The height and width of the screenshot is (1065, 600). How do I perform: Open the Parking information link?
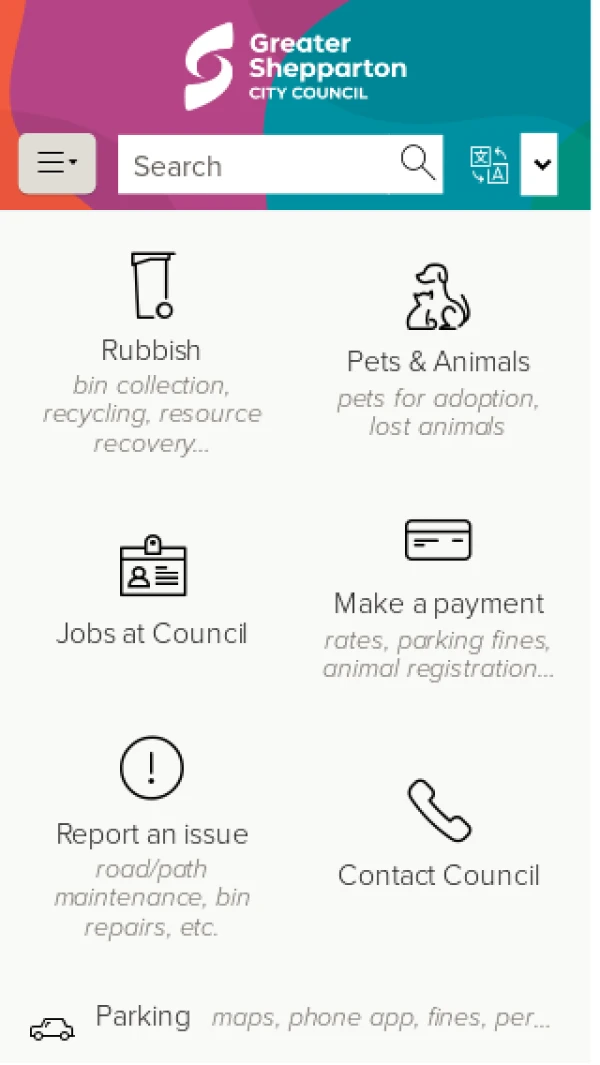pos(143,1016)
